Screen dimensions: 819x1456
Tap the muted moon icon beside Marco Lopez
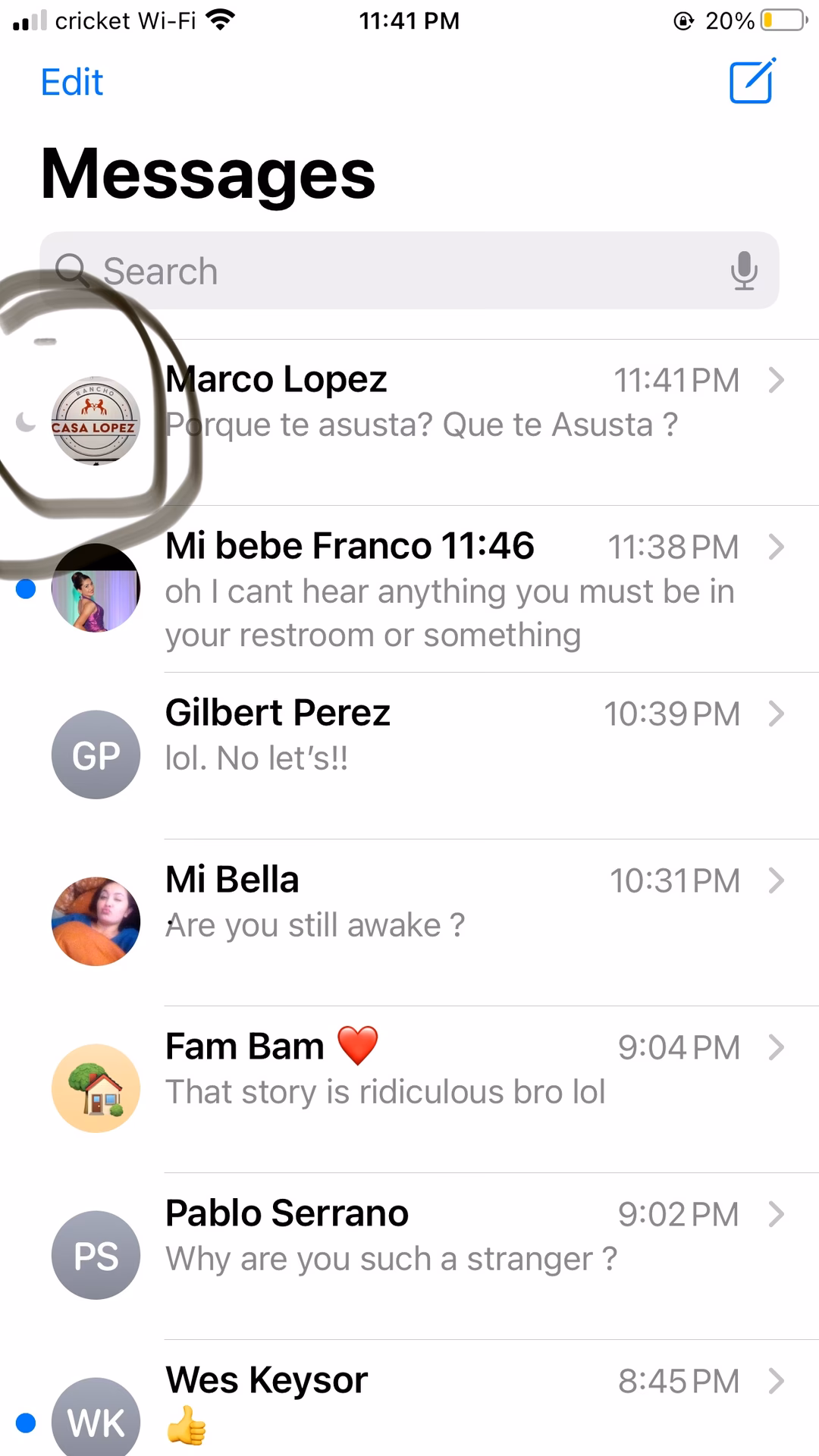[24, 422]
